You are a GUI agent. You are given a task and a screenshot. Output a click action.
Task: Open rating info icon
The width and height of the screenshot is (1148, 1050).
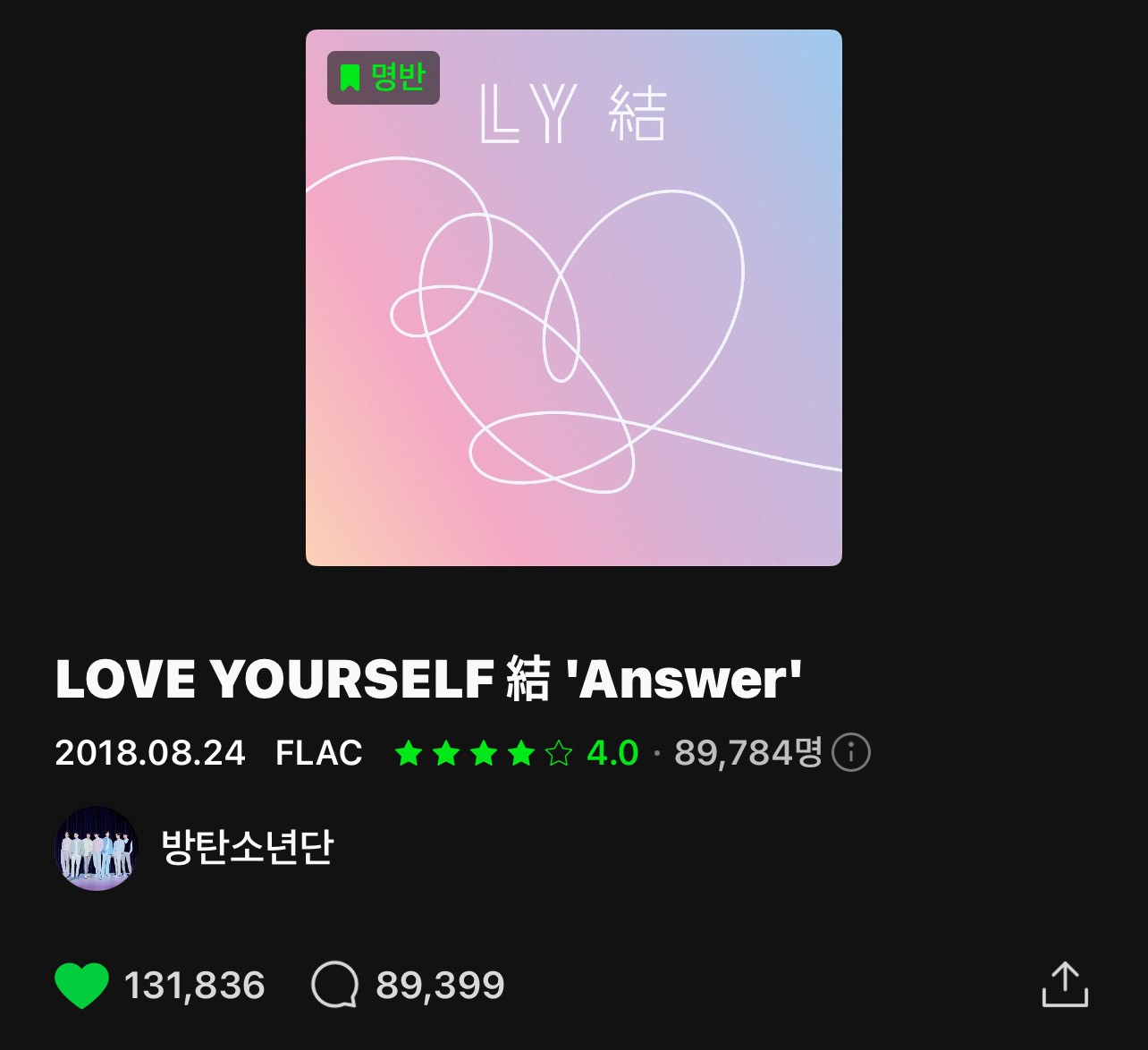click(x=850, y=753)
